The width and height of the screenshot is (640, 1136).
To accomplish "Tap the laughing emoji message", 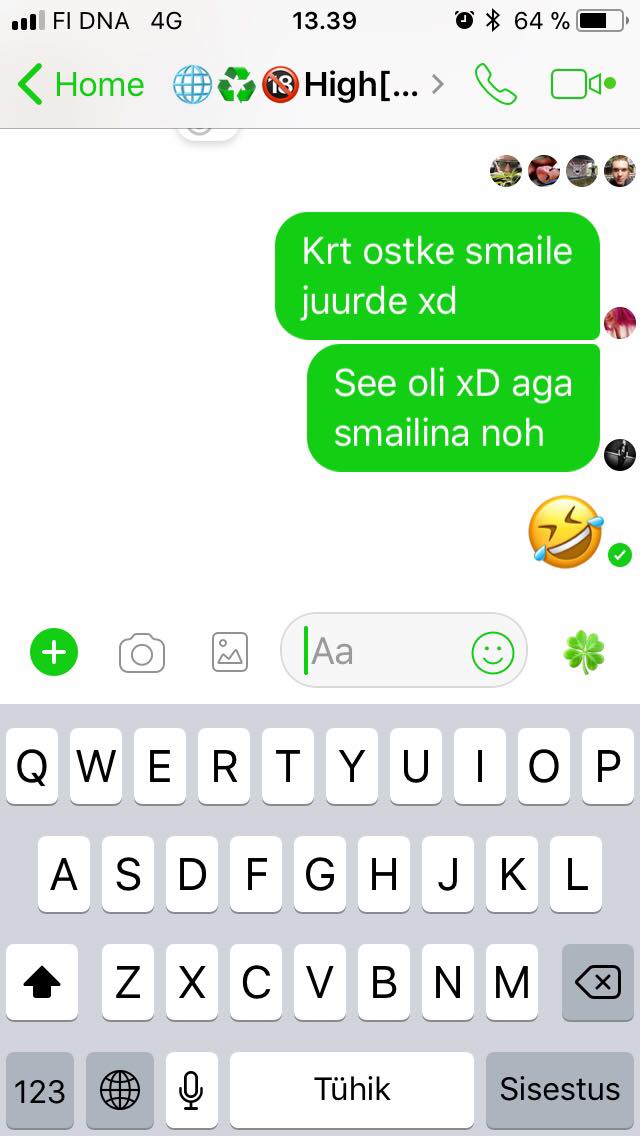I will (566, 531).
